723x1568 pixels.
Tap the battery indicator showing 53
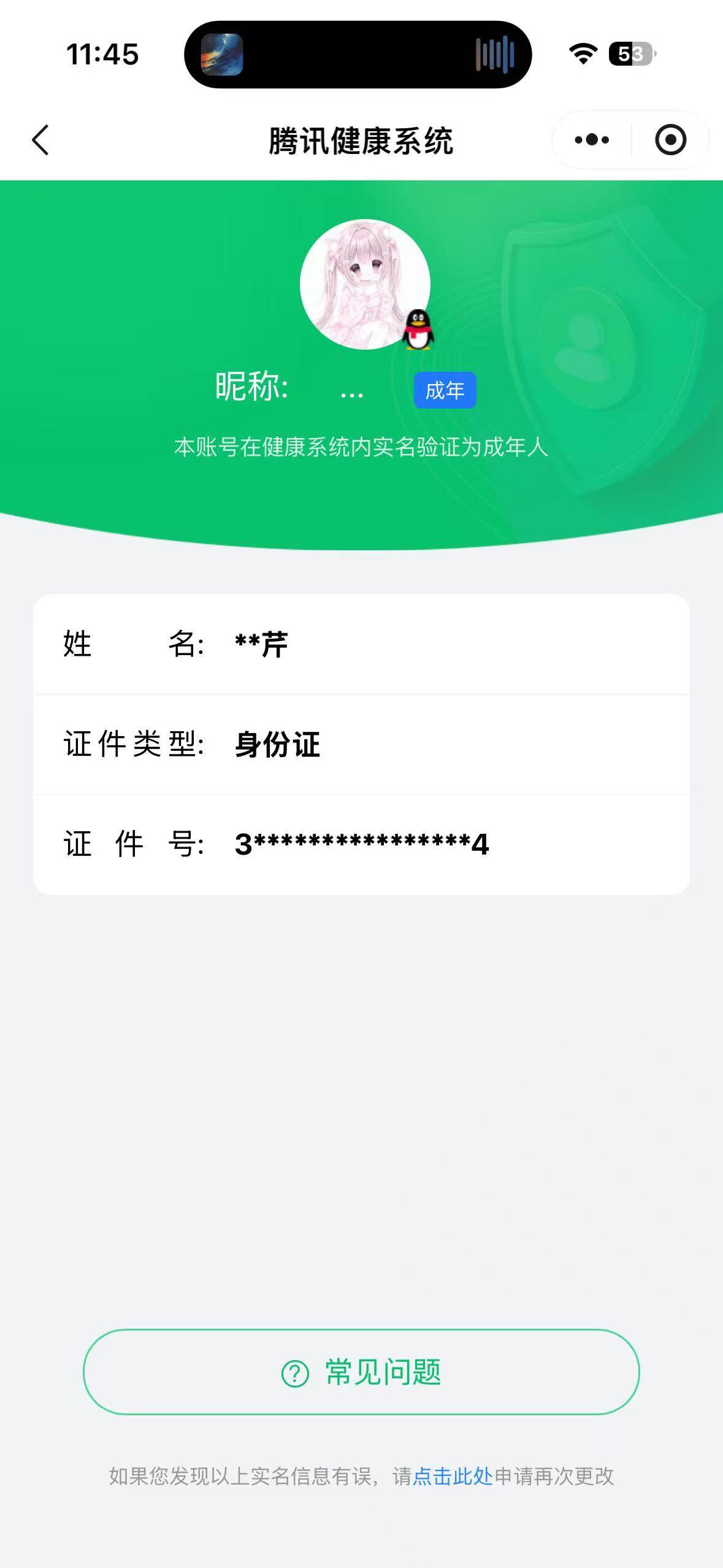click(632, 54)
